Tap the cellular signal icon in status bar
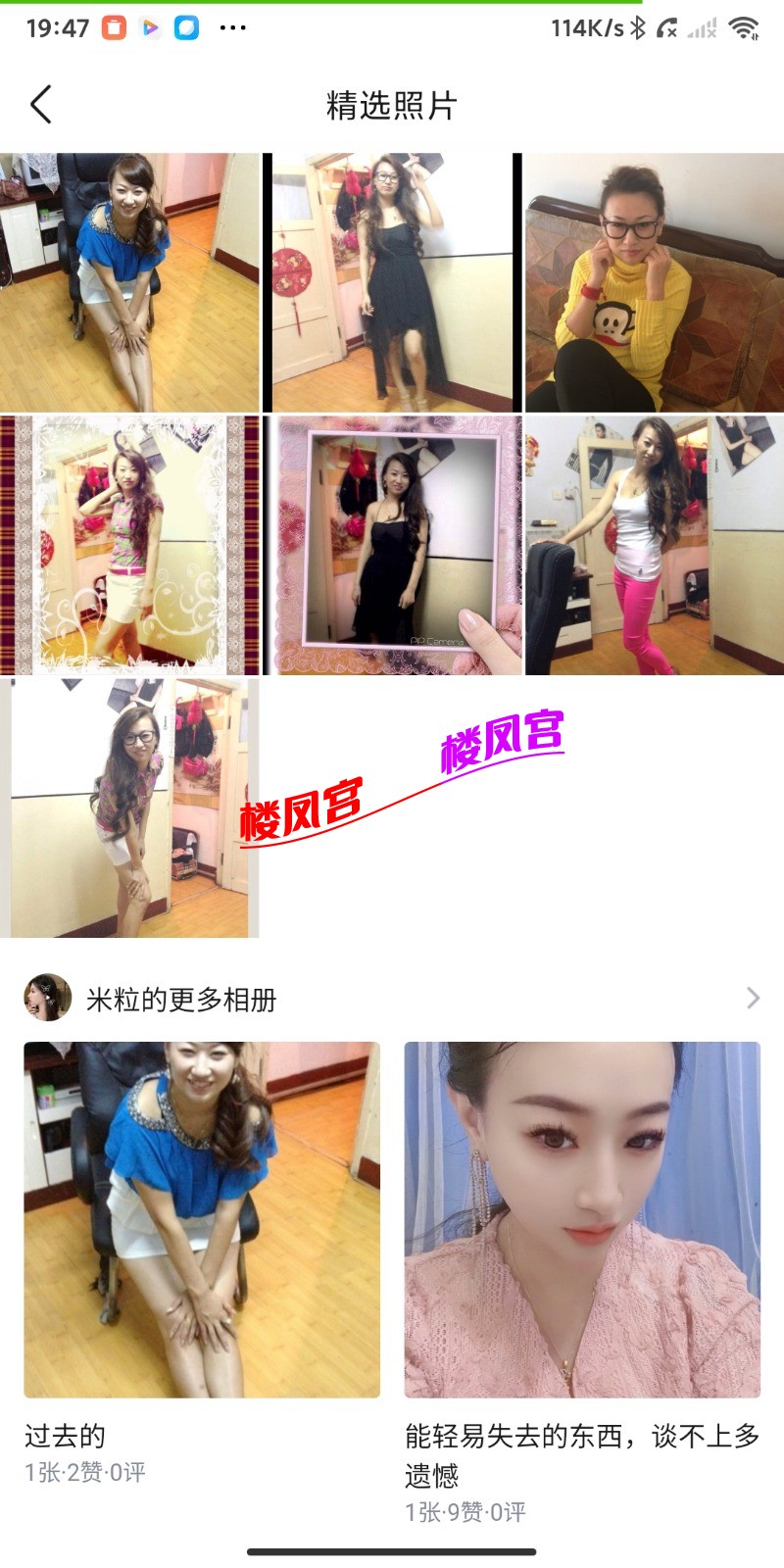The height and width of the screenshot is (1568, 784). coord(701,27)
